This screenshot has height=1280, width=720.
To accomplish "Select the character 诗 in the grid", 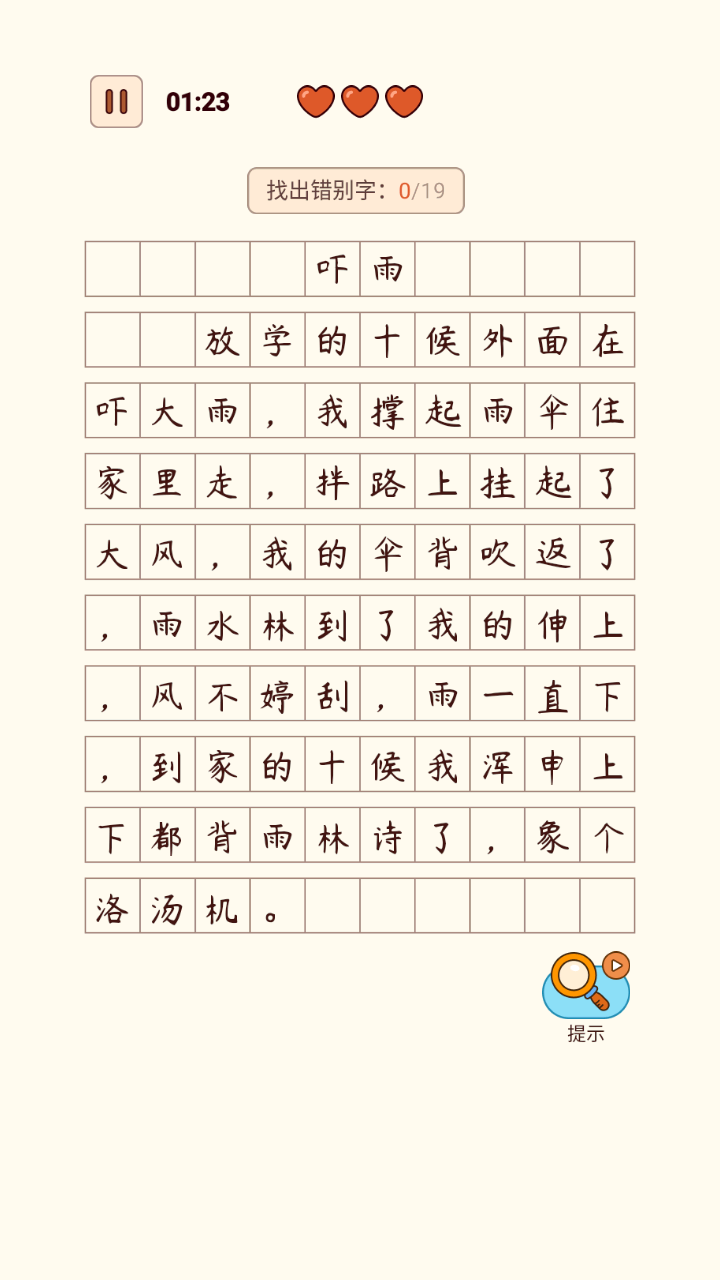I will [387, 836].
